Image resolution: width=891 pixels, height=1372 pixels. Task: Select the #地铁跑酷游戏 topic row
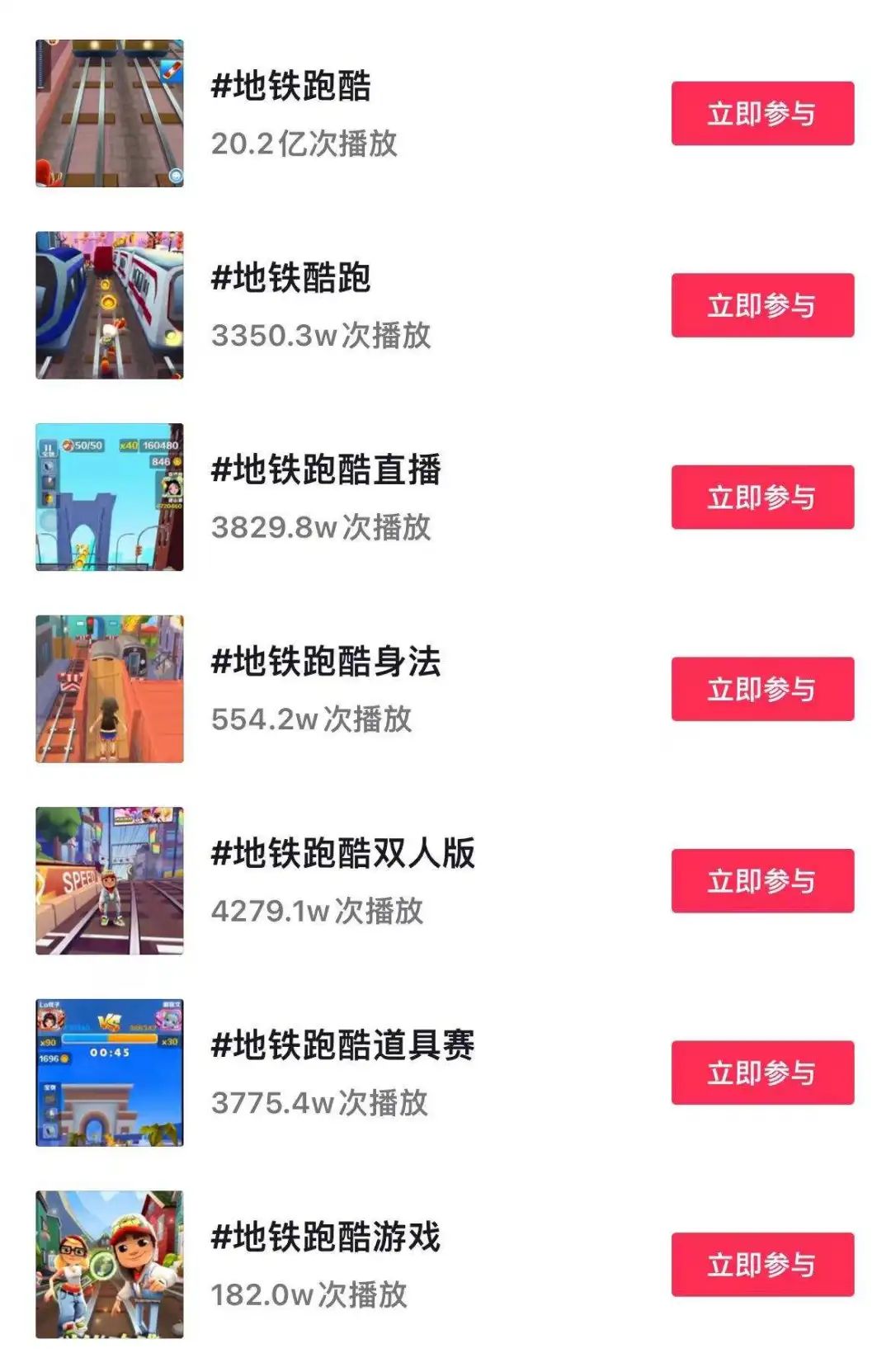(x=326, y=1238)
